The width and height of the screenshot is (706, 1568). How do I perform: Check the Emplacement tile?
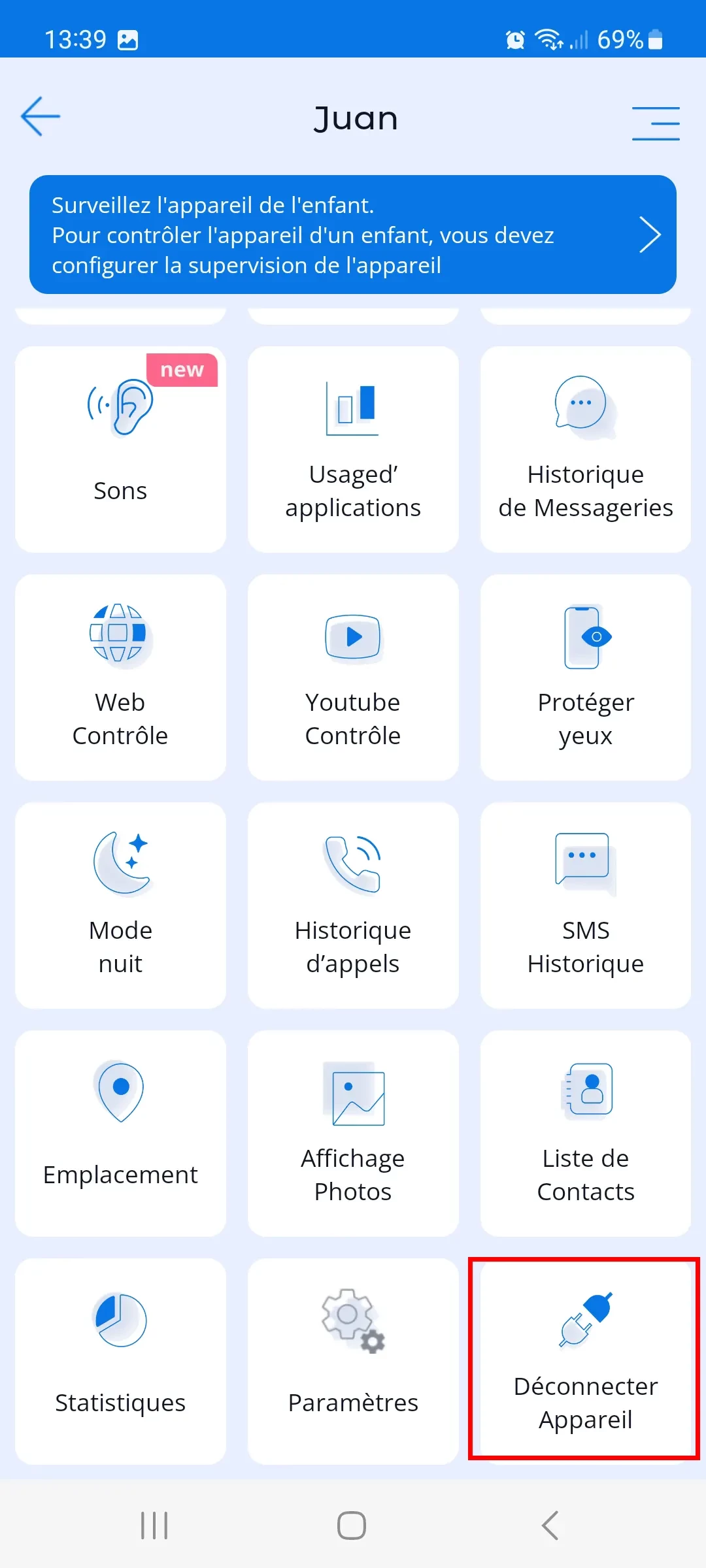click(120, 1133)
